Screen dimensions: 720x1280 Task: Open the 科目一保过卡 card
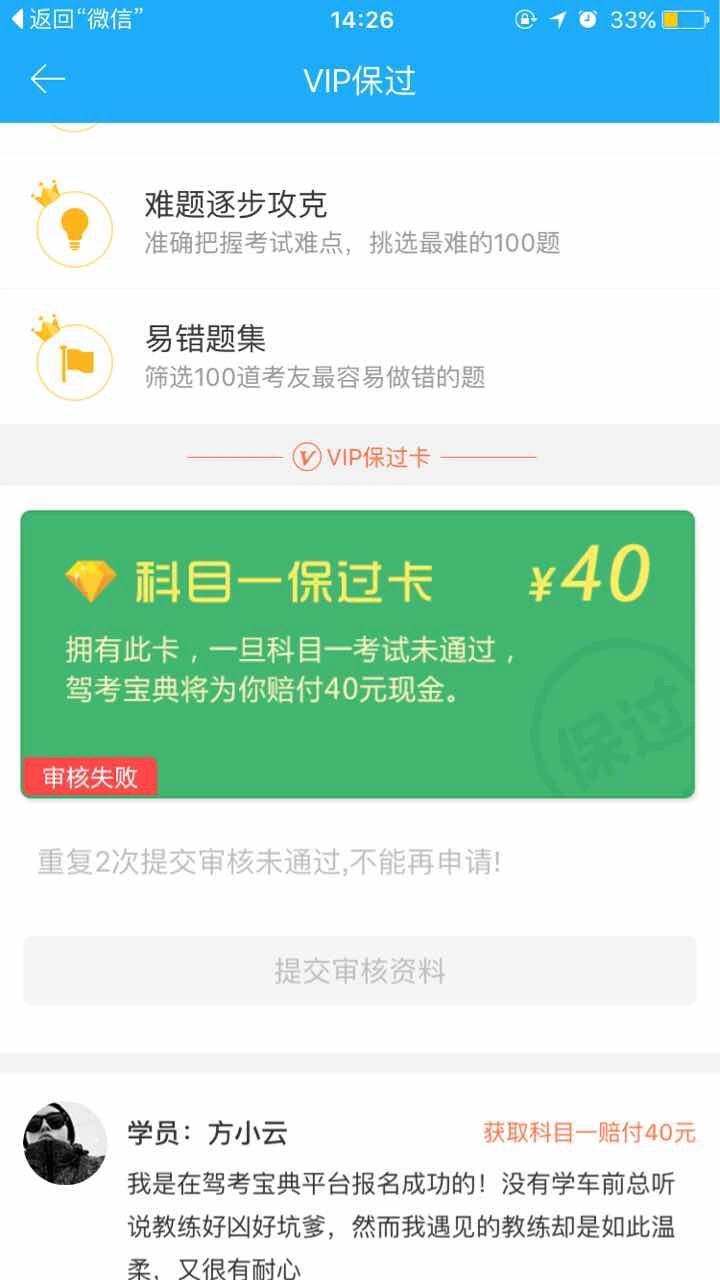coord(357,654)
